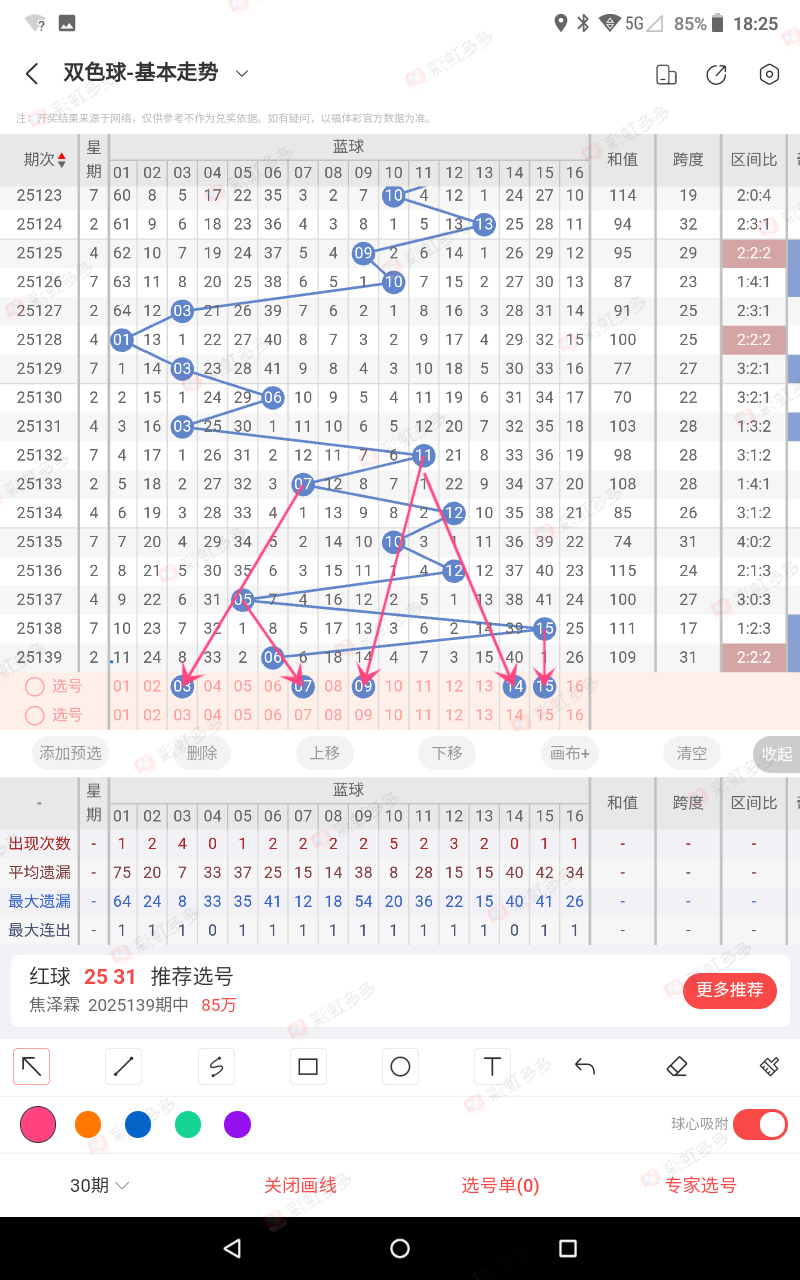Screen dimensions: 800x1280
Task: Pick the orange color swatch
Action: [x=88, y=1125]
